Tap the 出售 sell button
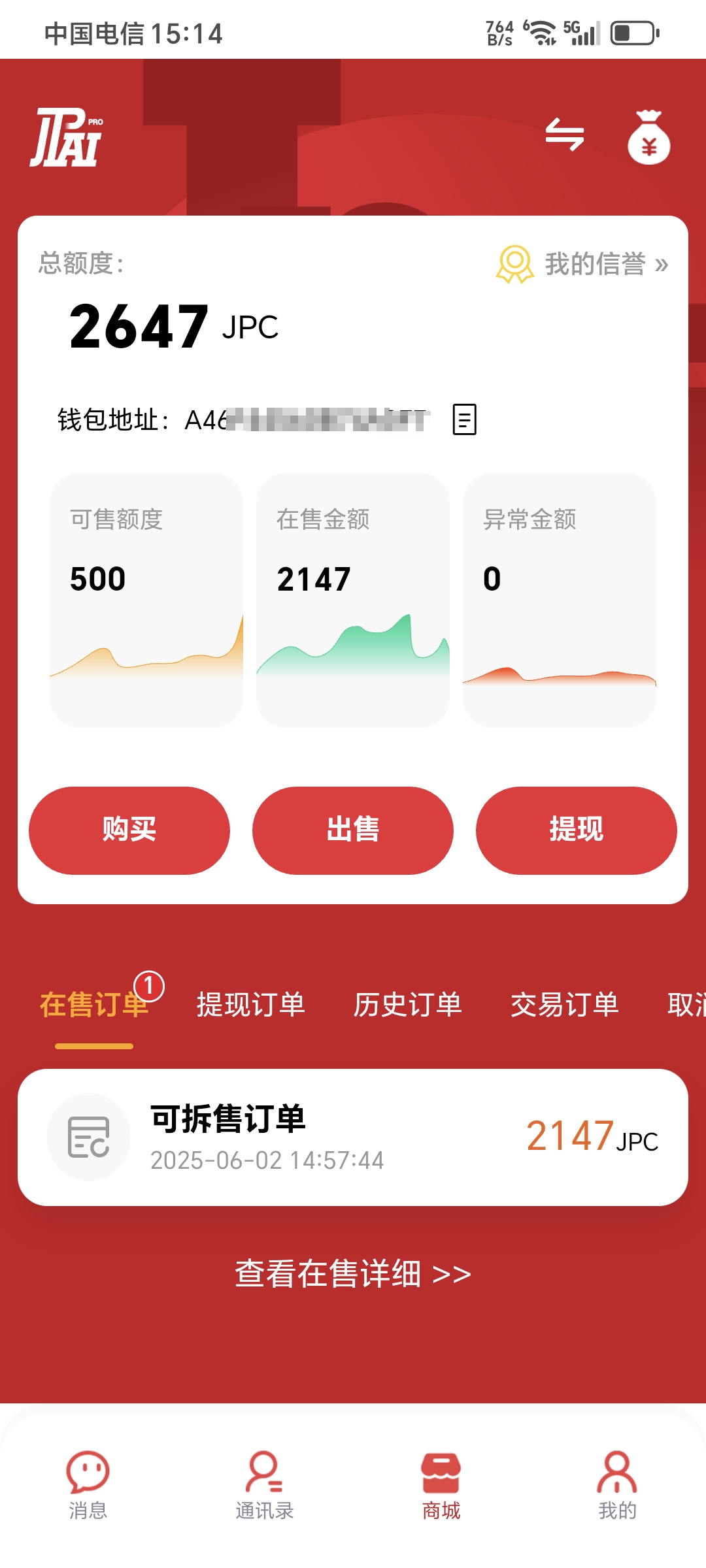Screen dimensions: 706x1568 tap(353, 830)
